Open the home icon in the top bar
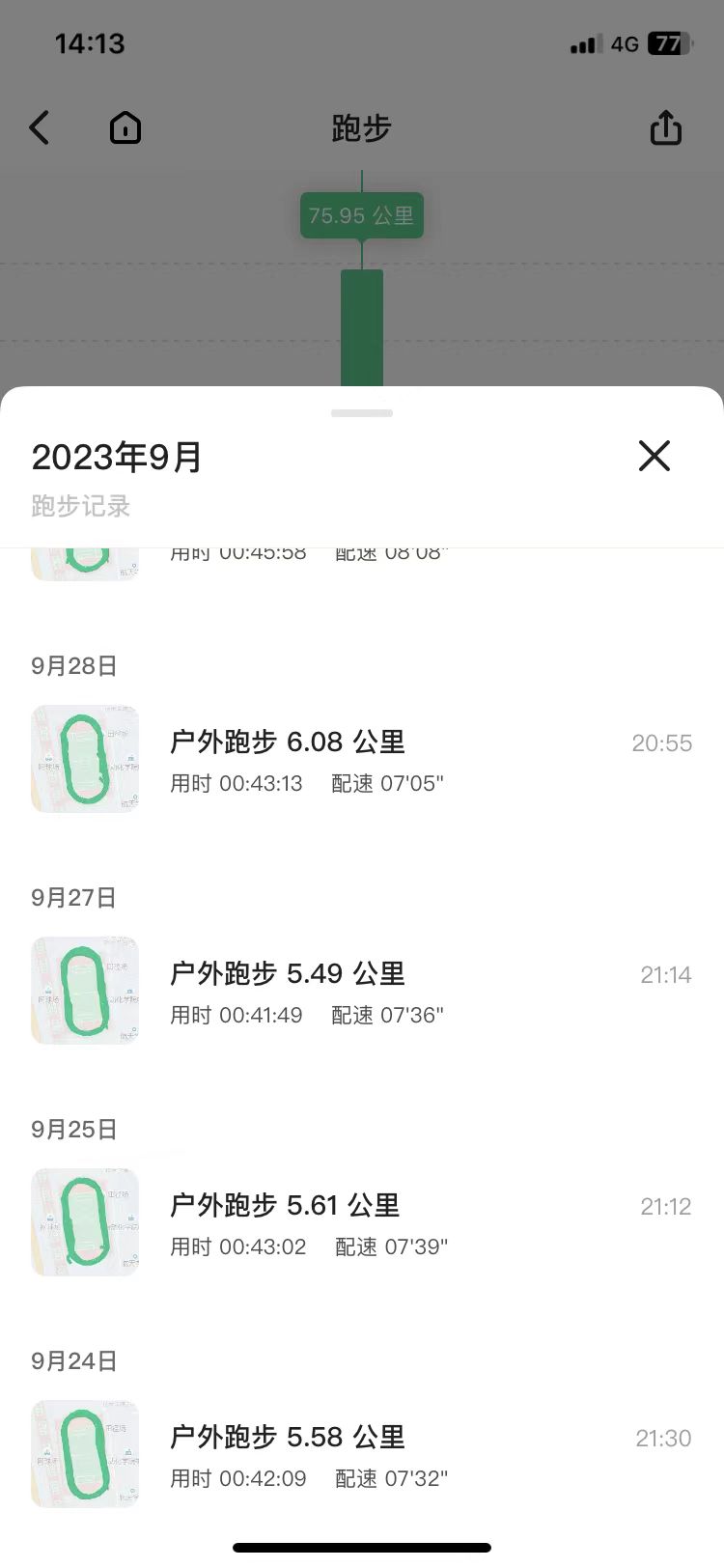 point(125,126)
